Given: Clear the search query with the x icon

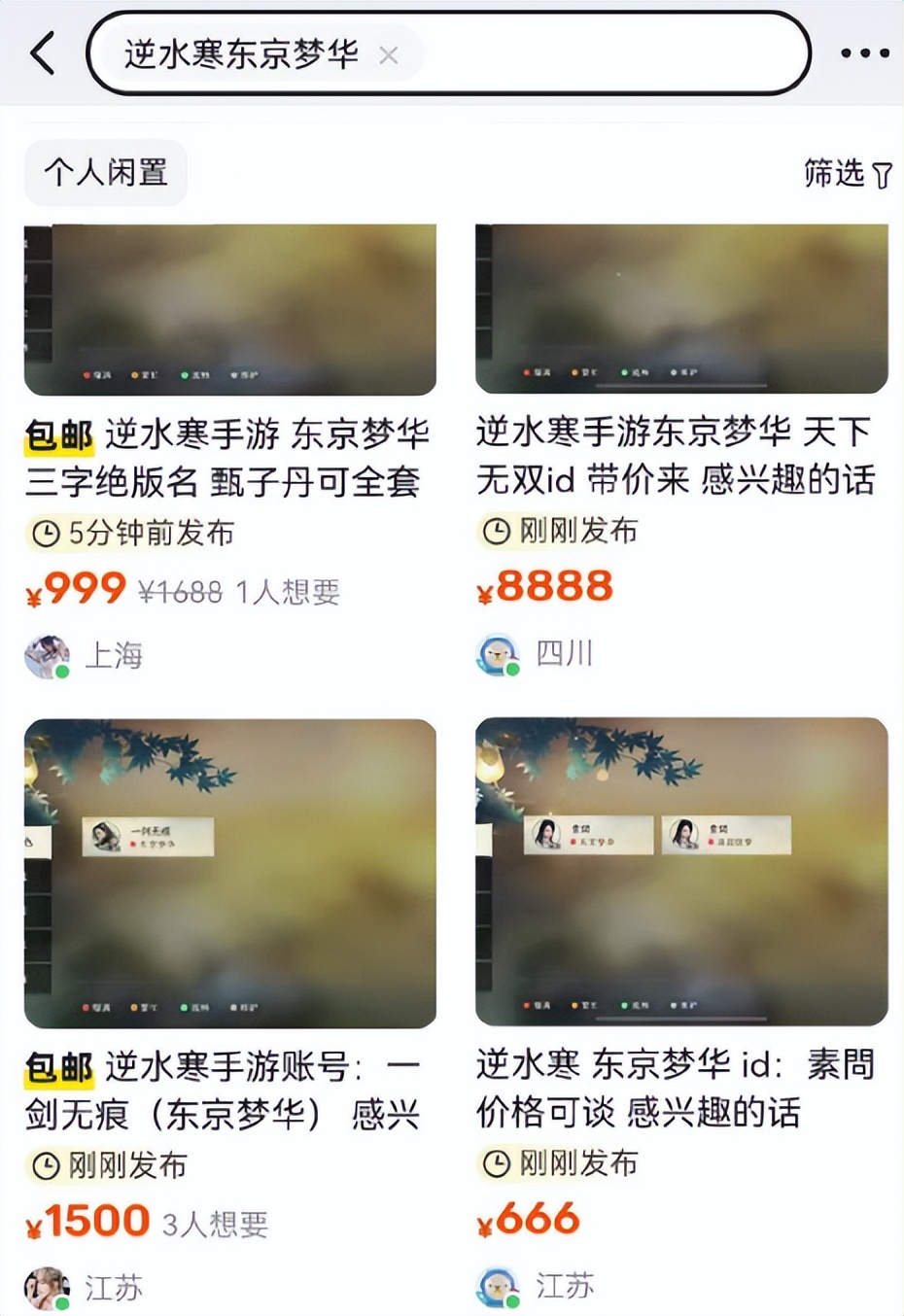Looking at the screenshot, I should click(388, 55).
